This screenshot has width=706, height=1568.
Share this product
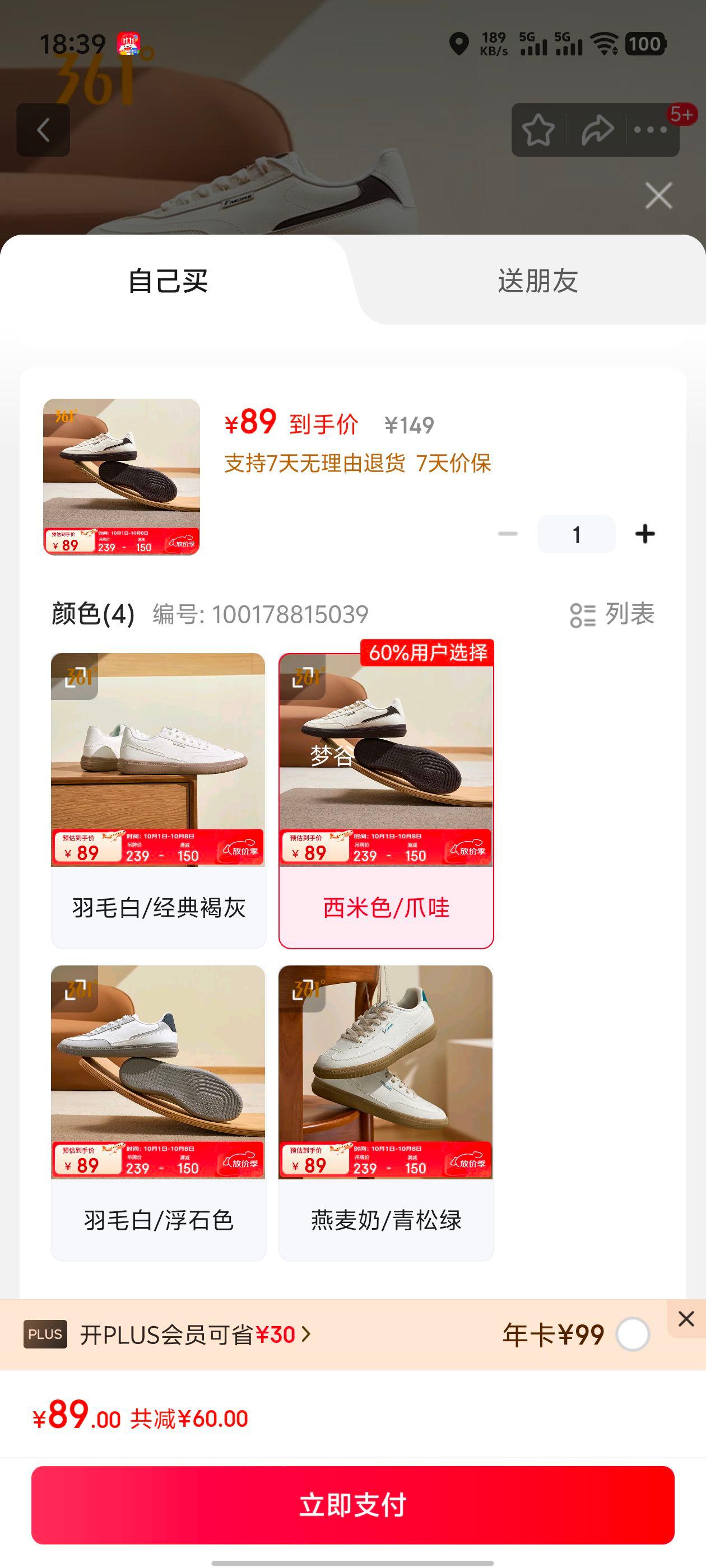click(x=597, y=130)
